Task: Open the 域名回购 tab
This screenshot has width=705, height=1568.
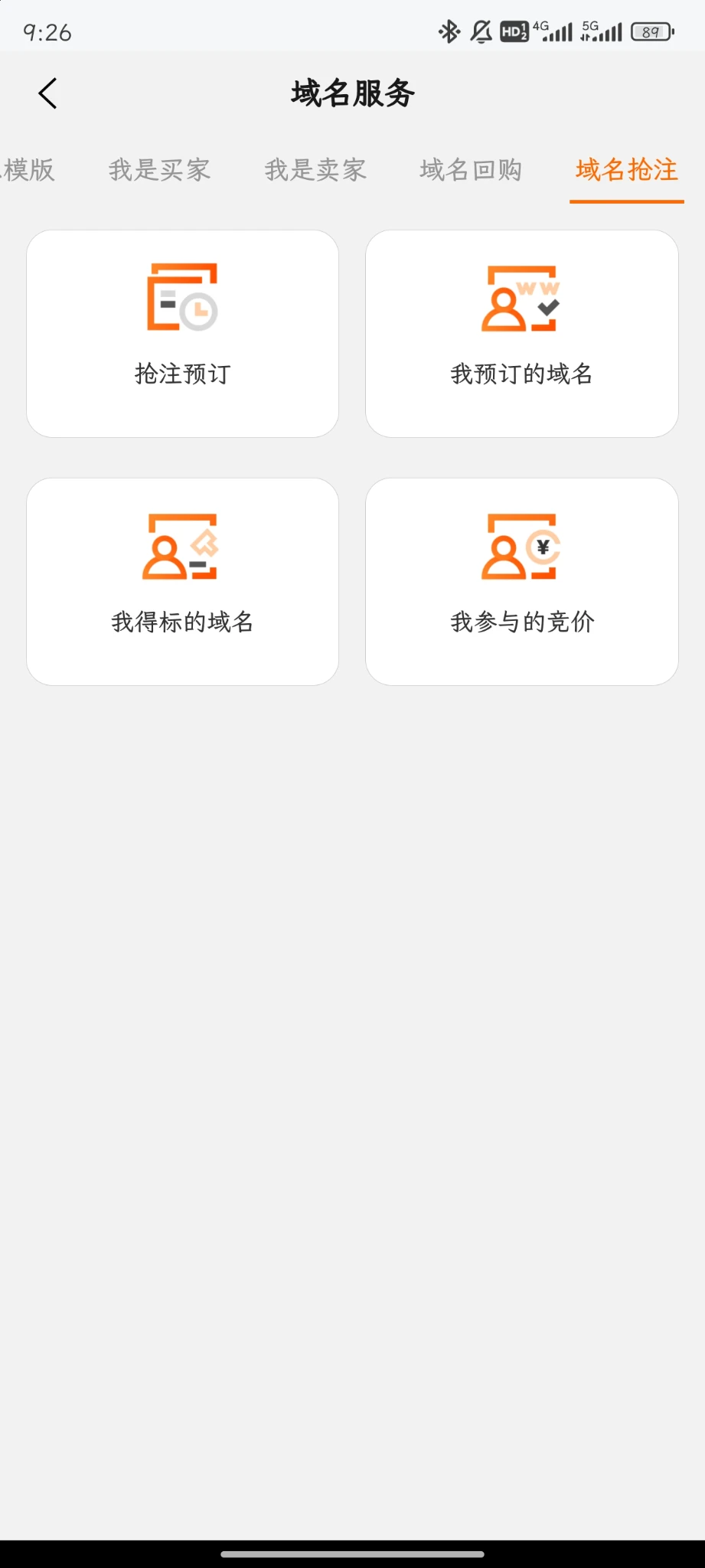Action: [471, 169]
